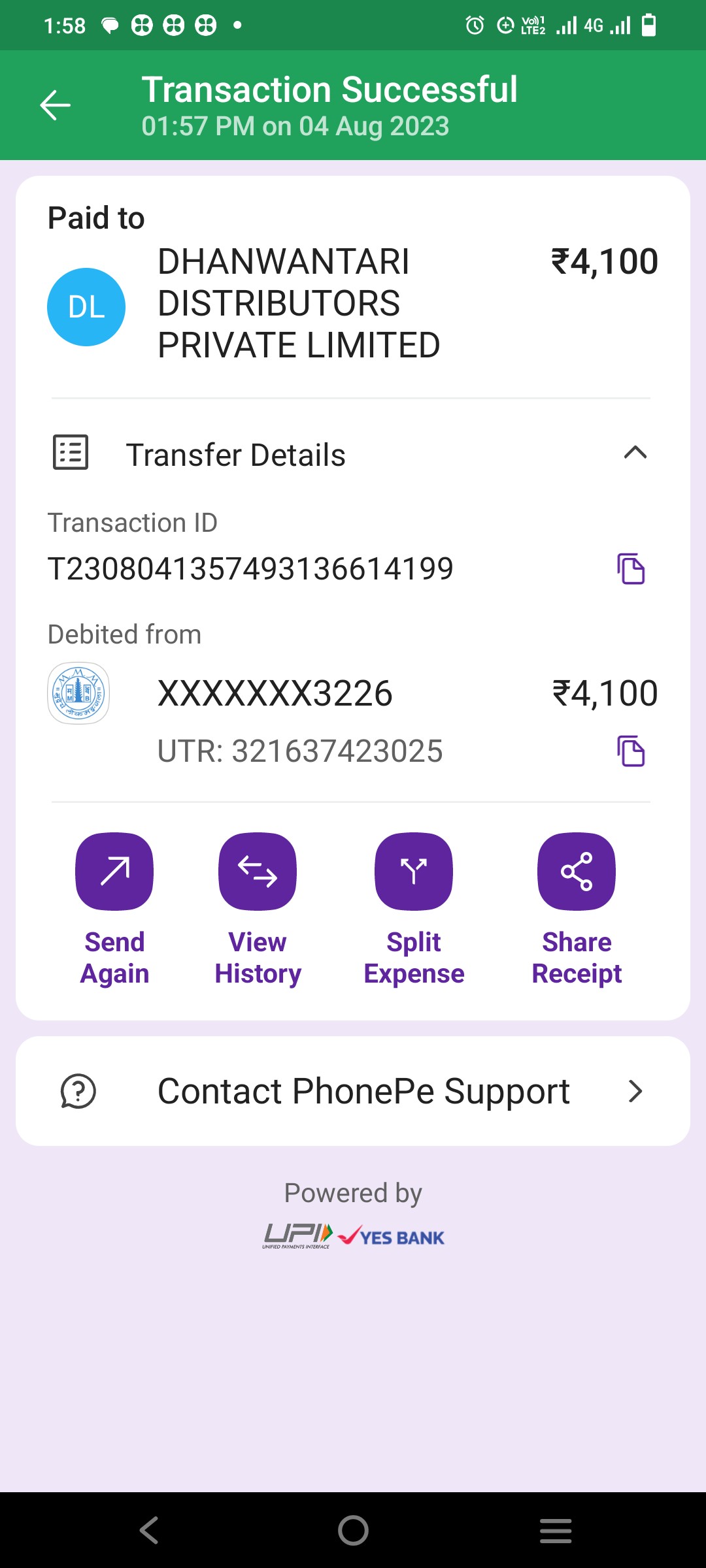Share Receipt of this payment
706x1568 pixels.
(577, 909)
